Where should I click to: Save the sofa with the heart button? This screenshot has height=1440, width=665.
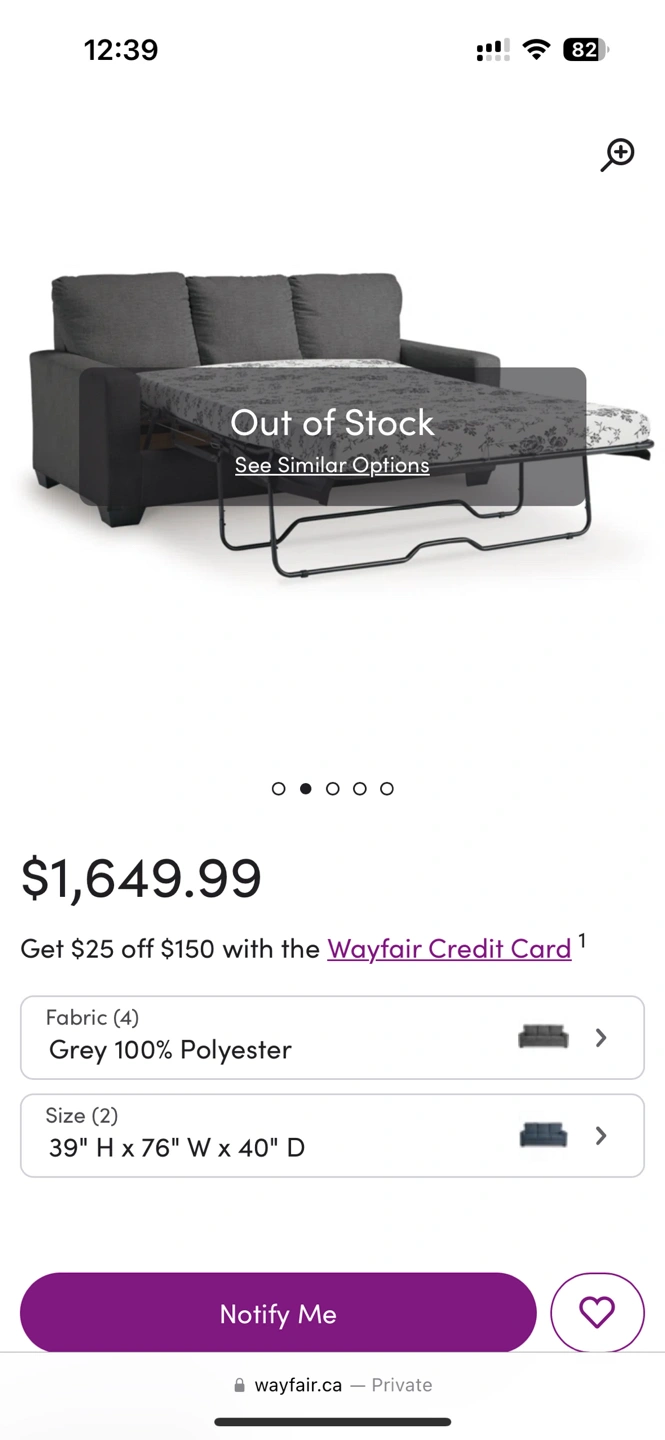597,1312
